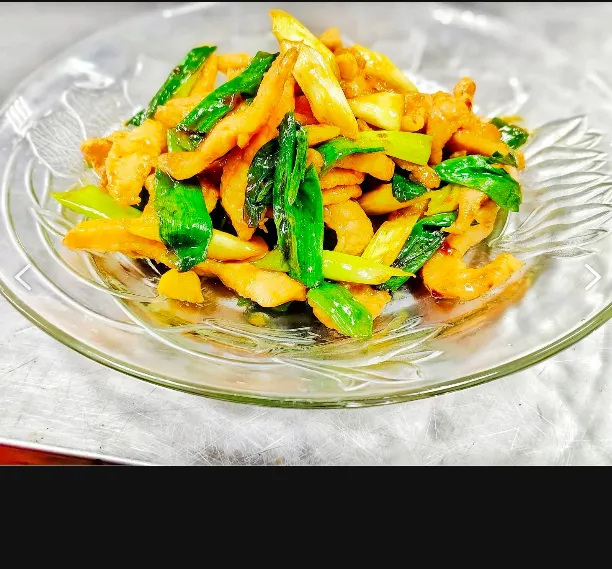Show the next photo
This screenshot has height=569, width=612.
[x=591, y=277]
